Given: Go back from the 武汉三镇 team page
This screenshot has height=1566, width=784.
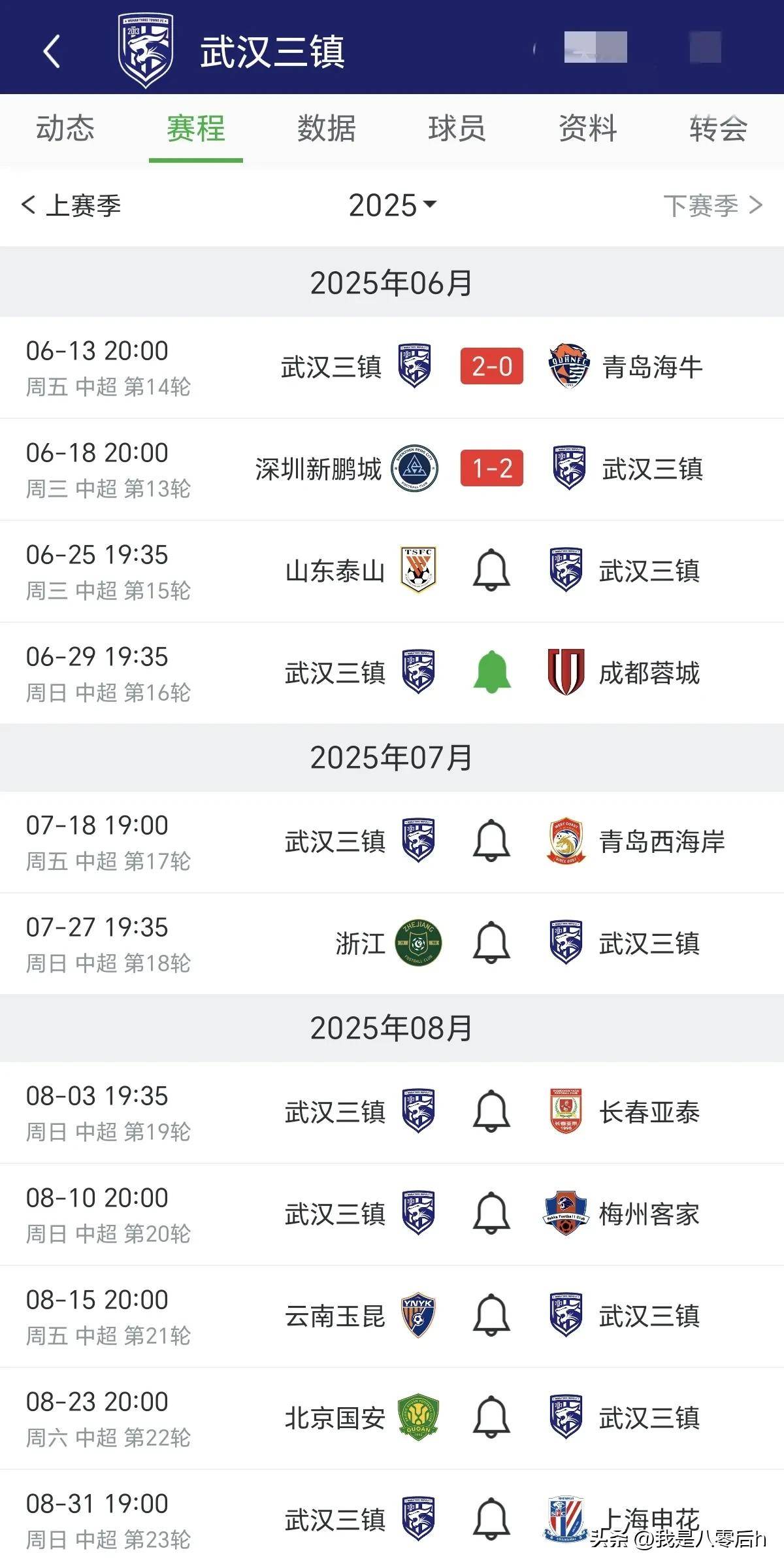Looking at the screenshot, I should tap(52, 51).
